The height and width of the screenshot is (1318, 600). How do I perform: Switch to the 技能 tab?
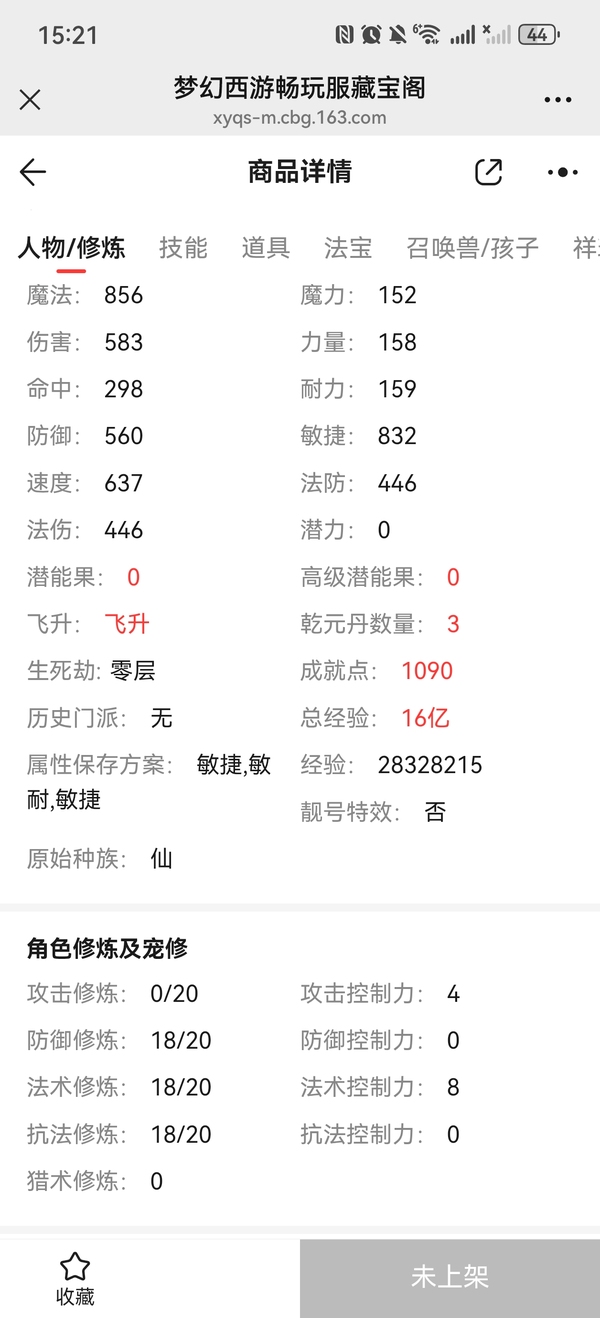point(183,248)
